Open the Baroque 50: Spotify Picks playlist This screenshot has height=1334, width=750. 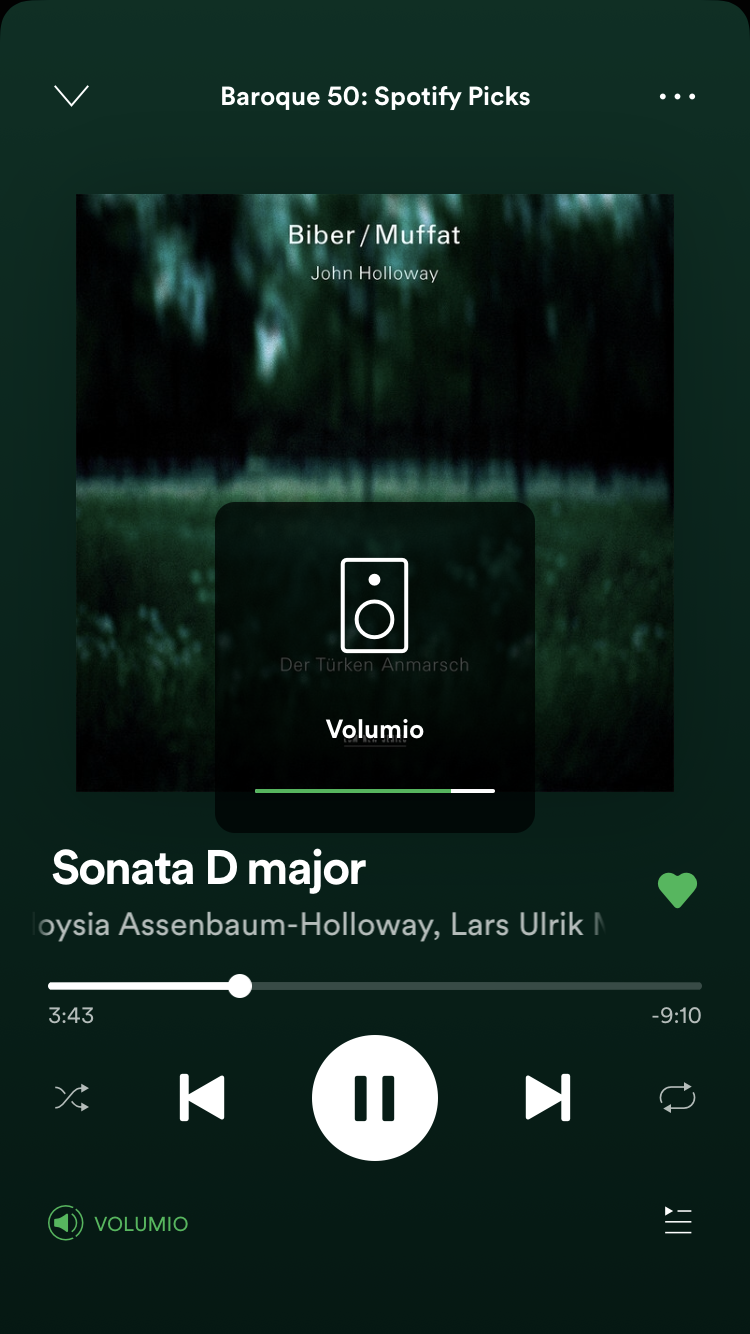[x=374, y=96]
